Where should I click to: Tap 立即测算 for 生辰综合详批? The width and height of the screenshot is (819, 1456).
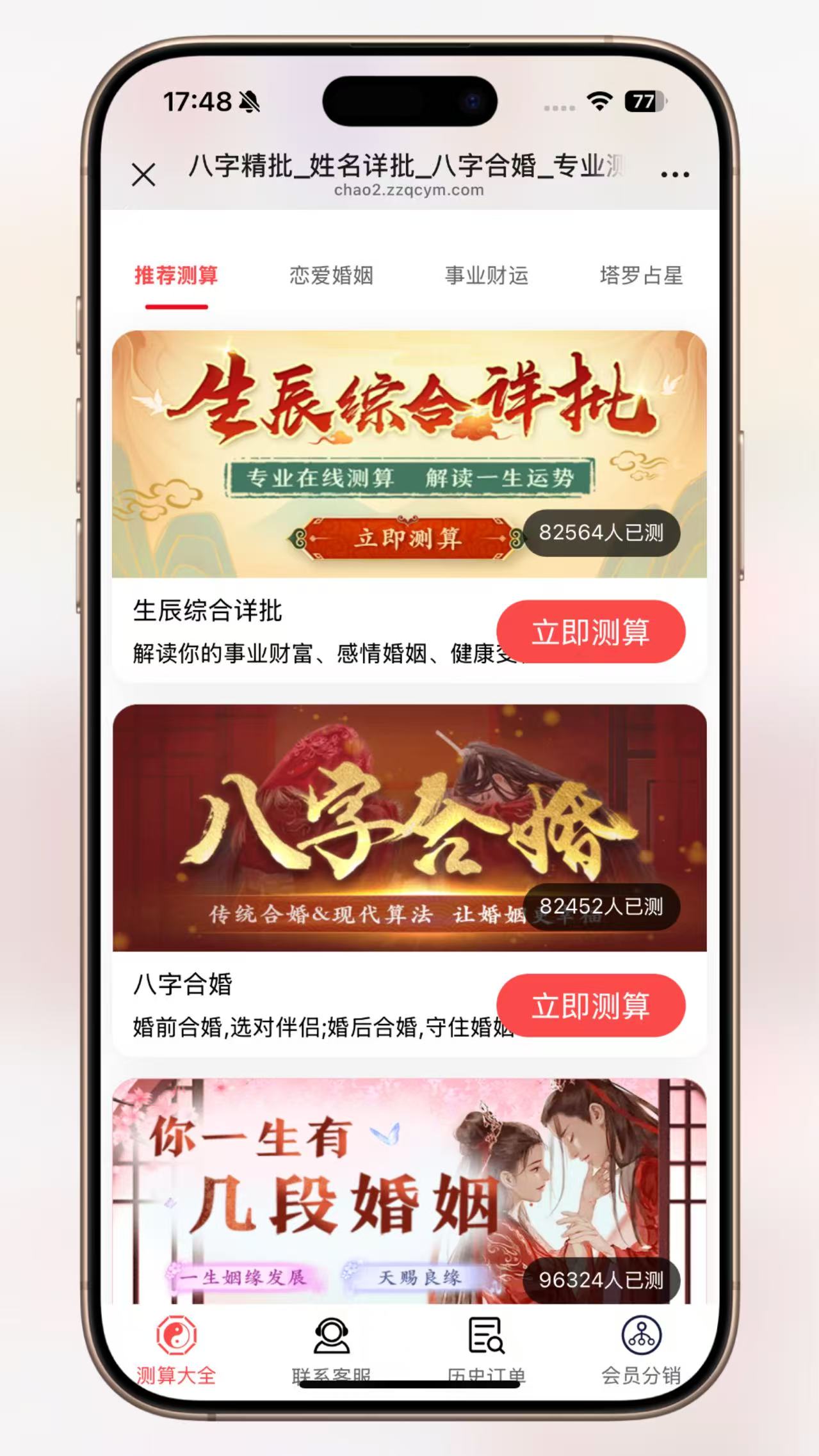pos(590,632)
